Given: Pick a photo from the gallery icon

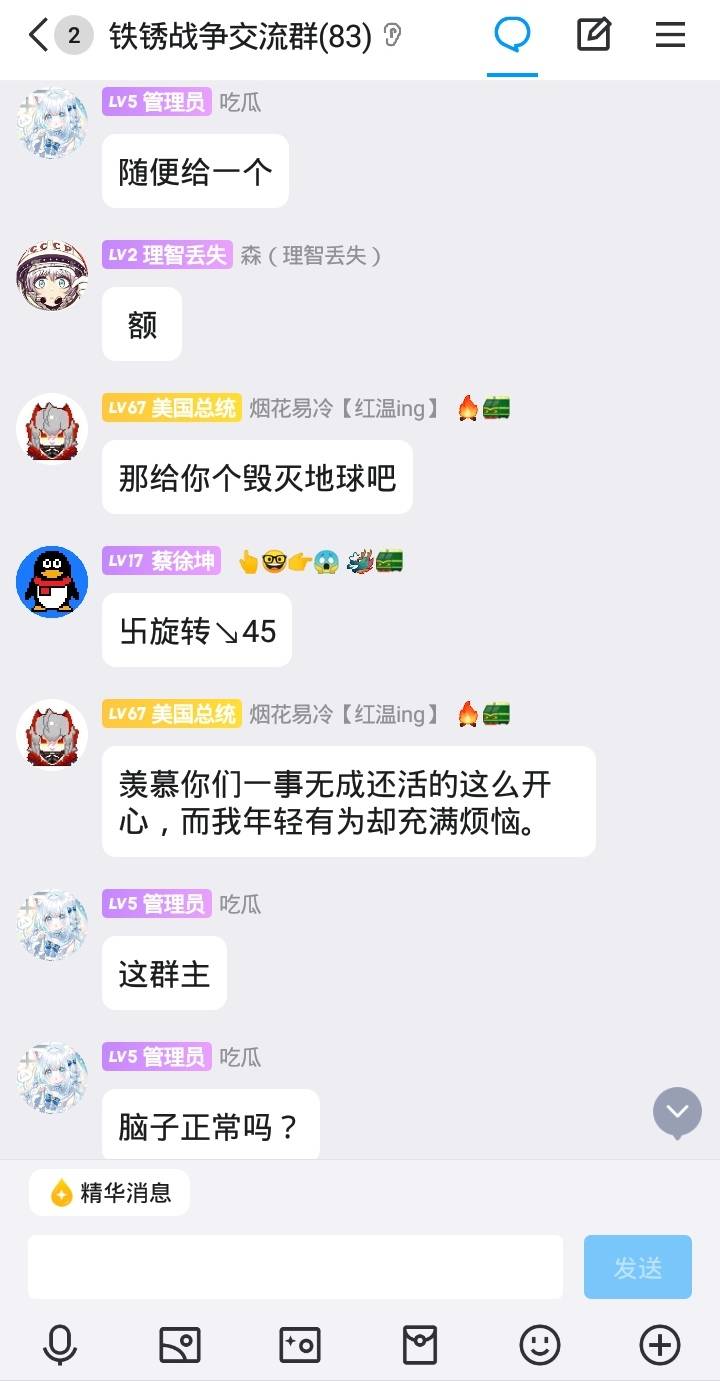Looking at the screenshot, I should tap(180, 1345).
